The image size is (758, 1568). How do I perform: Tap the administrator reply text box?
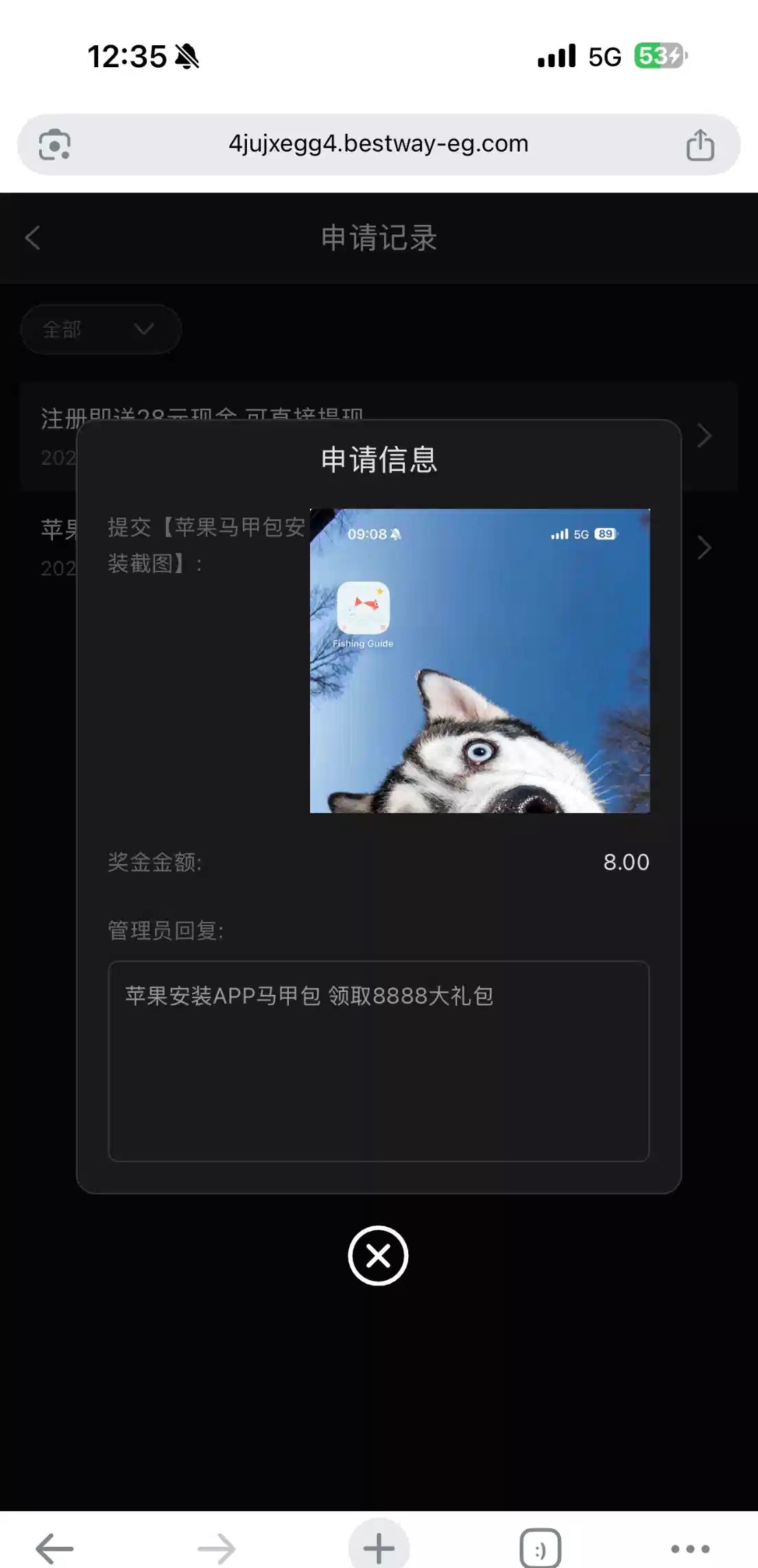379,1060
